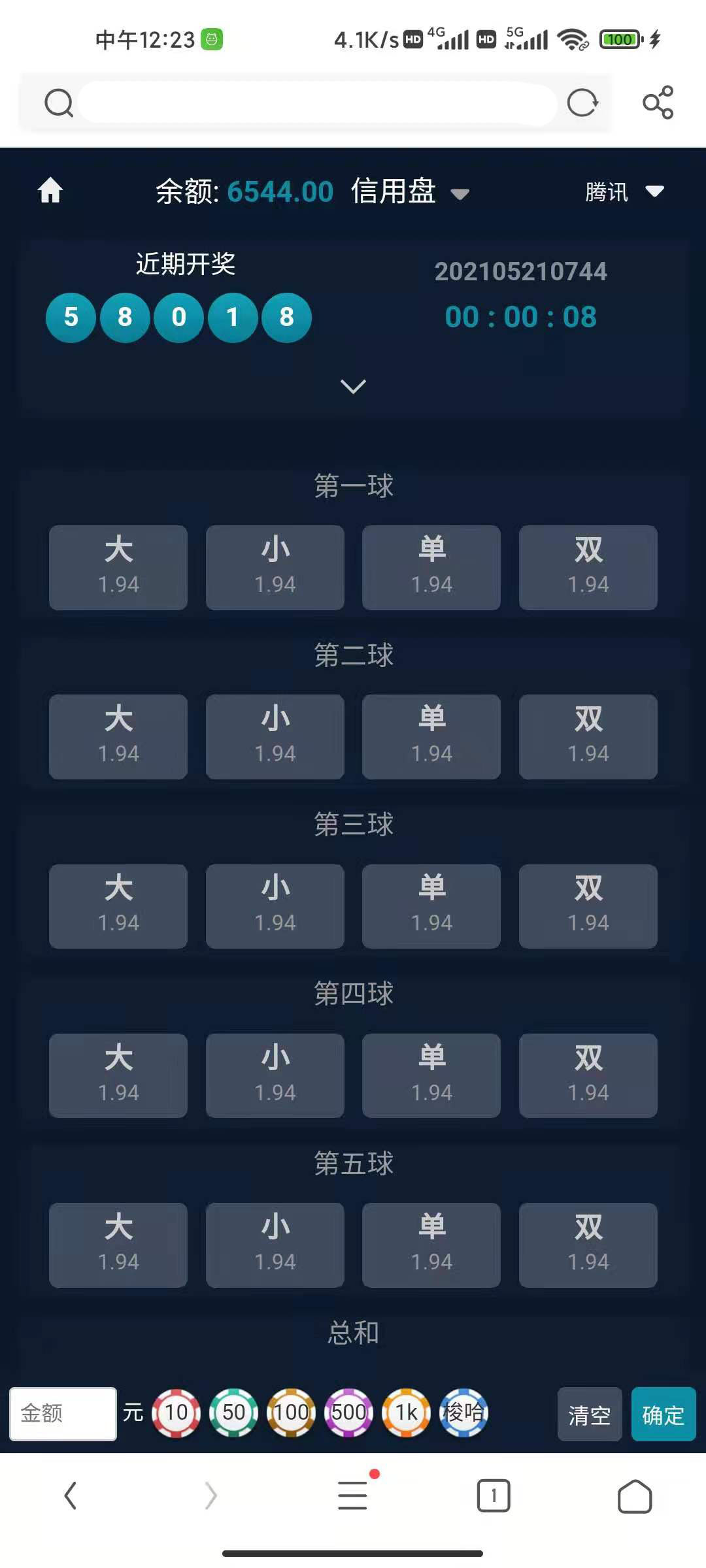Open the browser menu button
Screen dimensions: 706x1568
pyautogui.click(x=353, y=1495)
